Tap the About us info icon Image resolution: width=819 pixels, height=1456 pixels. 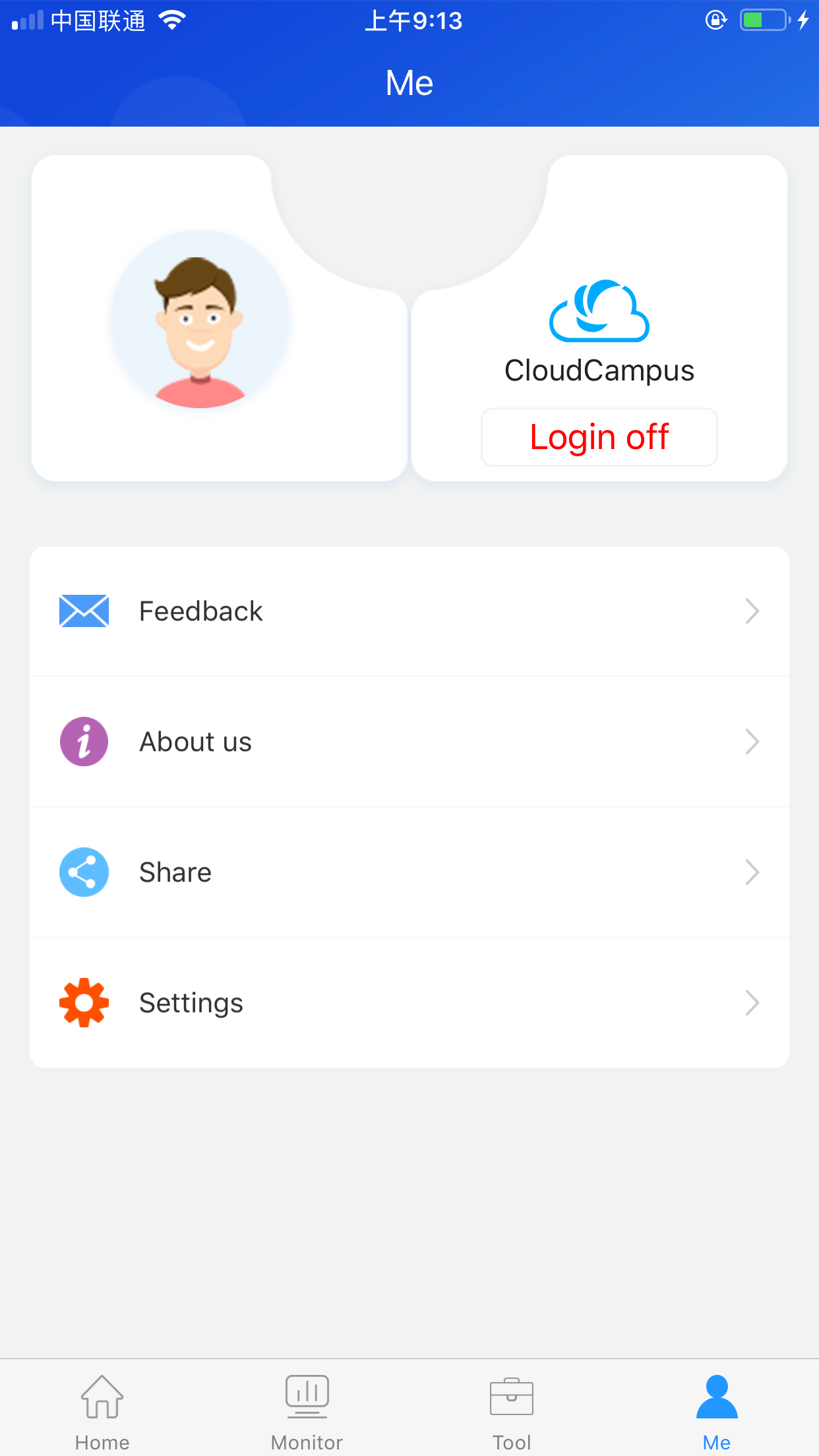[x=84, y=741]
